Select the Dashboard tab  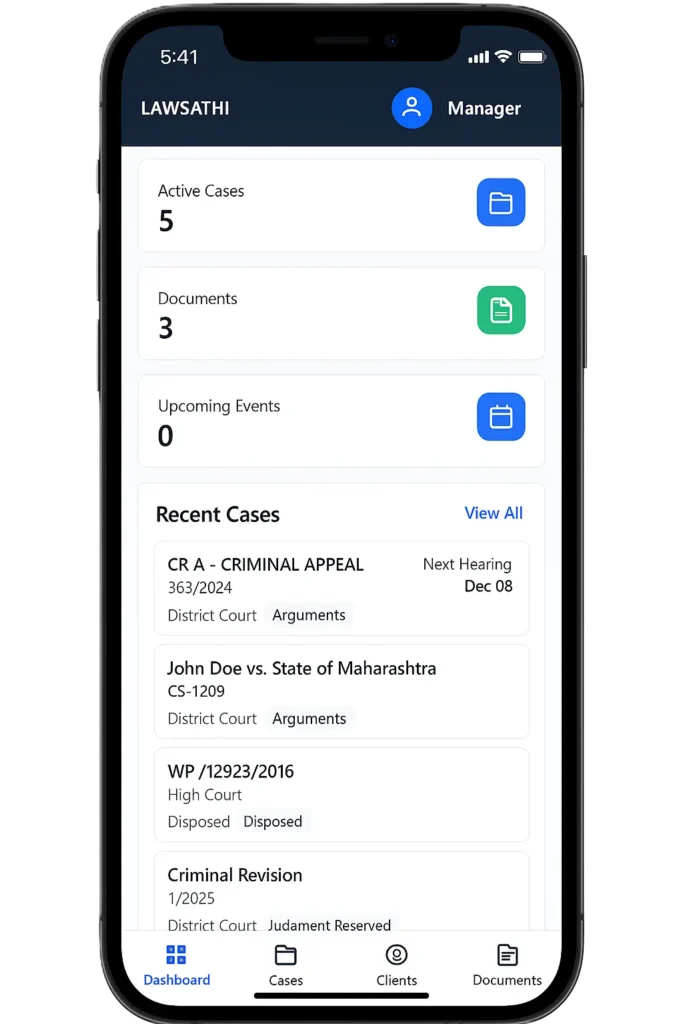pyautogui.click(x=177, y=965)
